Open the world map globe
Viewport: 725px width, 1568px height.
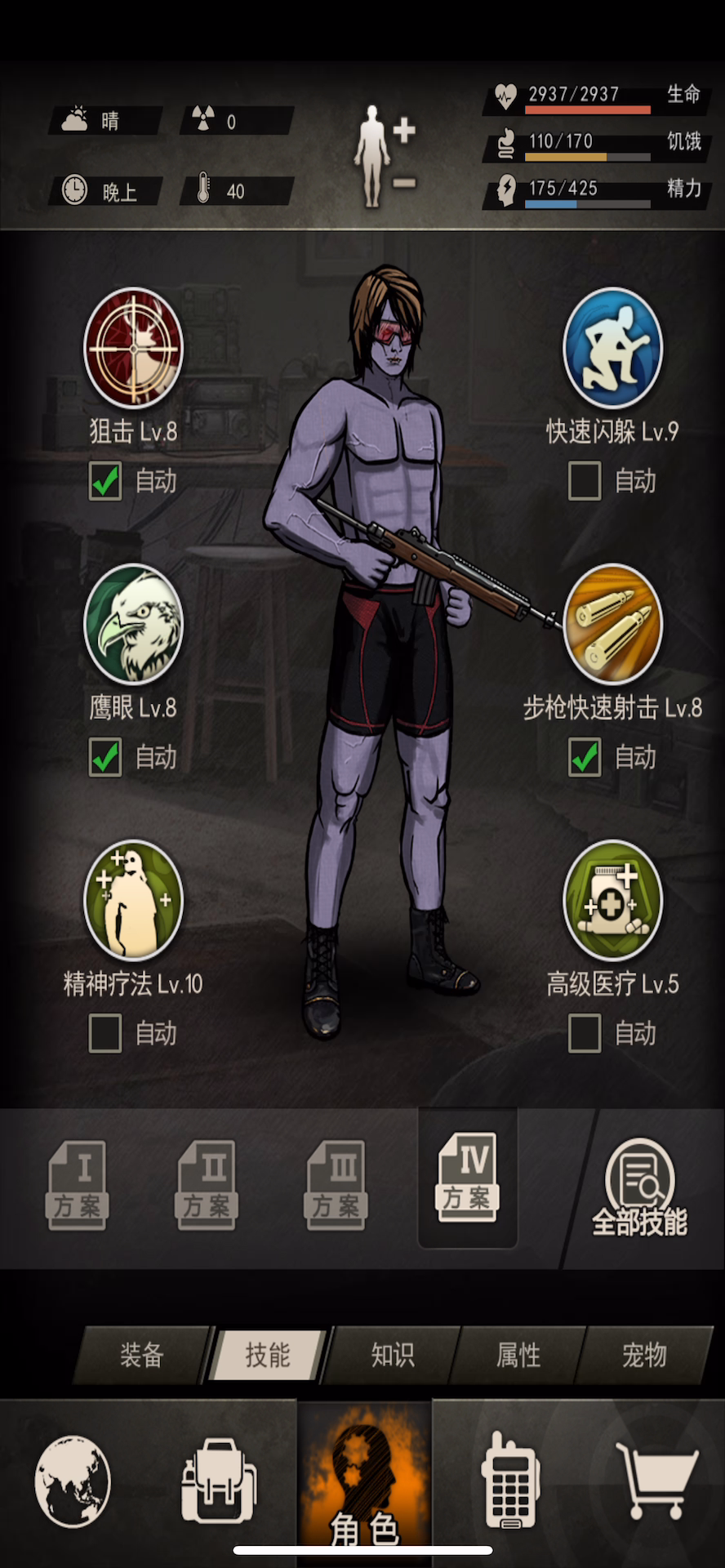(x=72, y=1481)
